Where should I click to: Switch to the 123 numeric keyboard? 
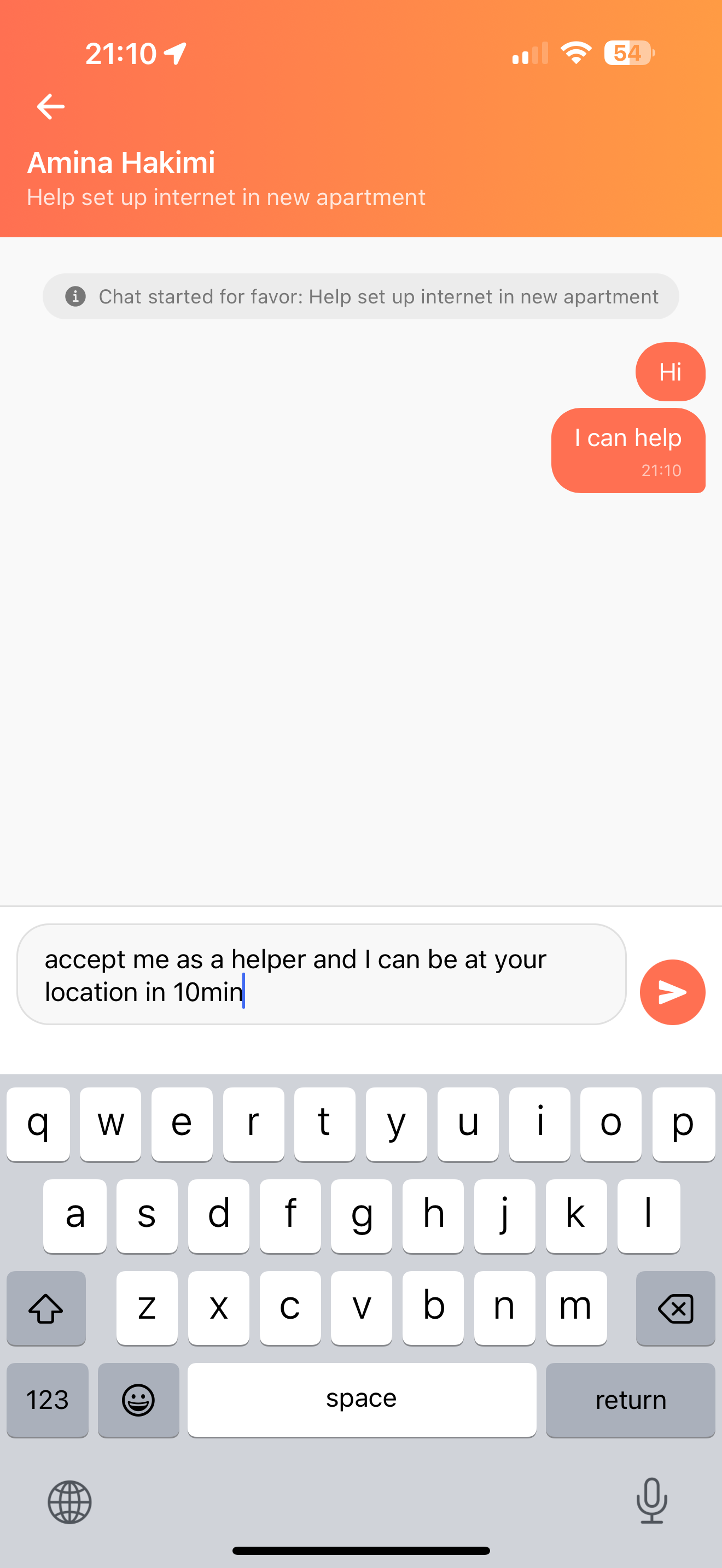(48, 1400)
